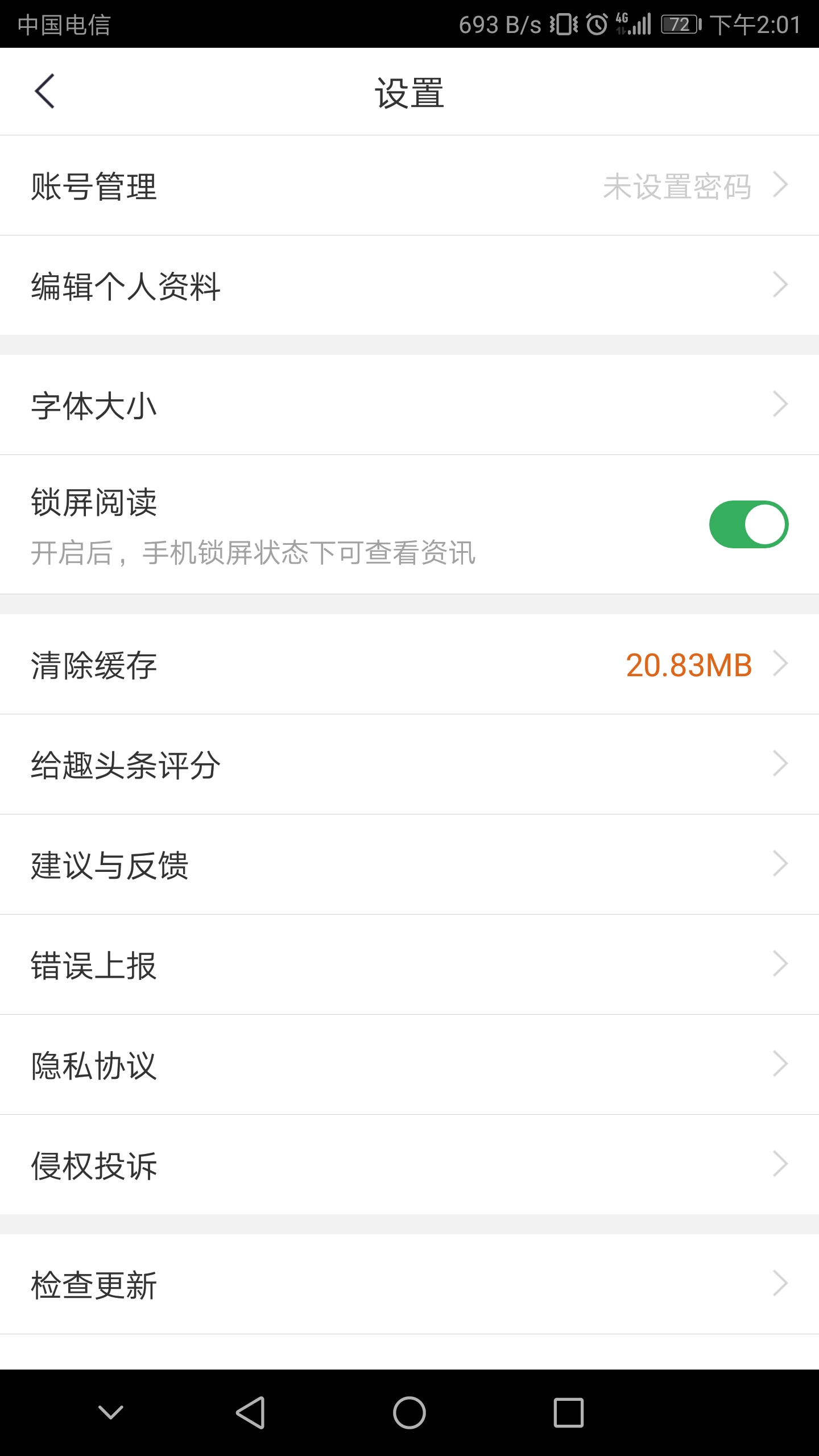Tap the system home button

(409, 1413)
